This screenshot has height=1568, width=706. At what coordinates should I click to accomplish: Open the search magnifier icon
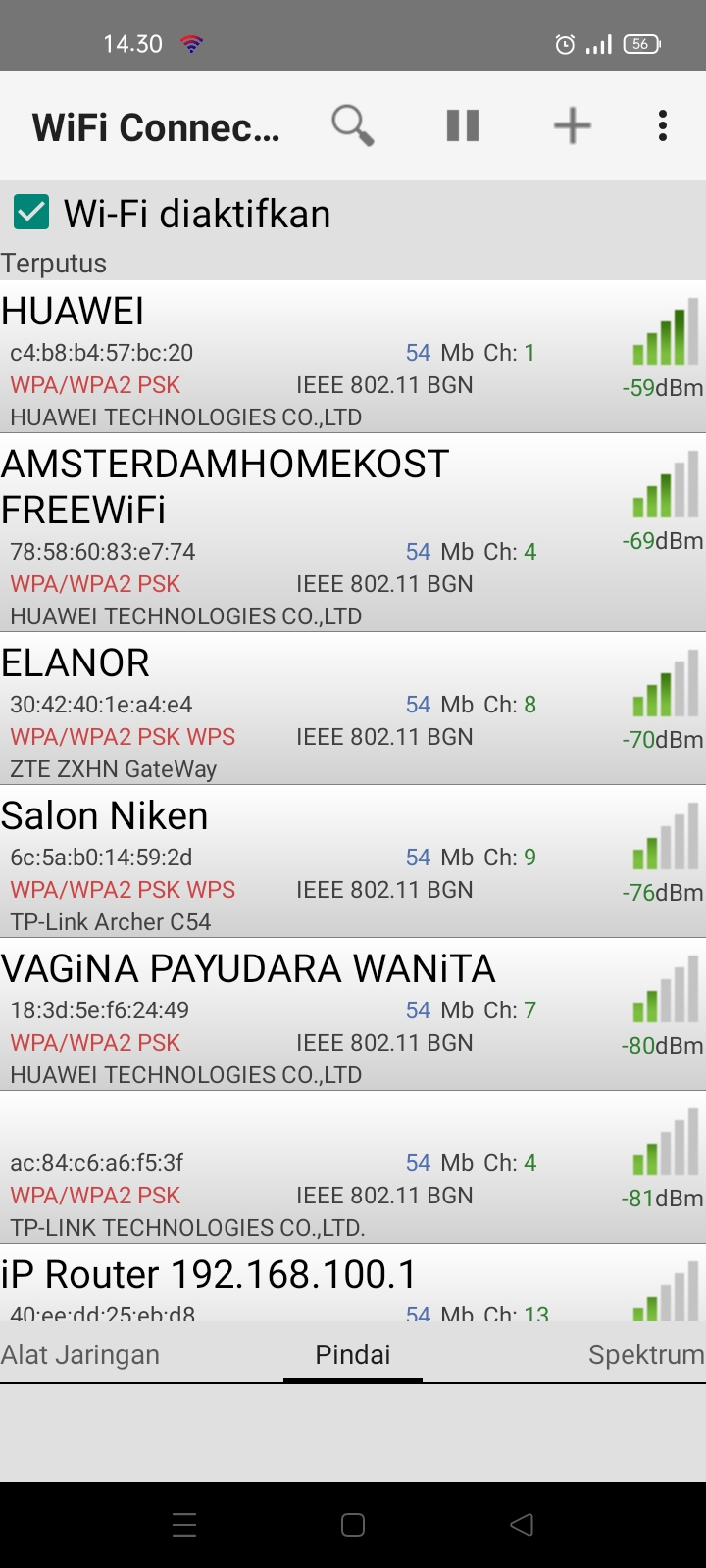[x=352, y=126]
